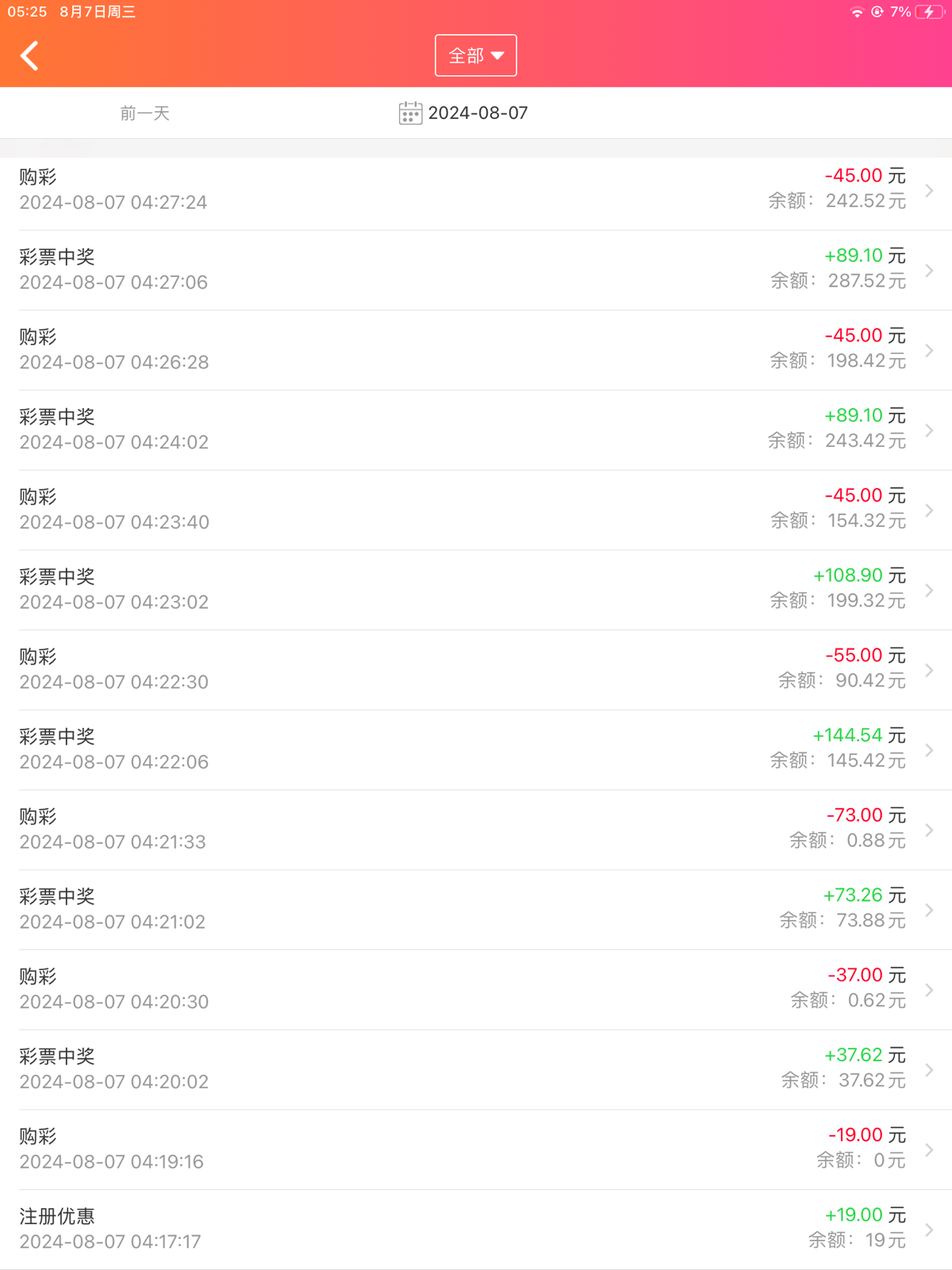Open the -37.00 元 购彩 record

476,989
